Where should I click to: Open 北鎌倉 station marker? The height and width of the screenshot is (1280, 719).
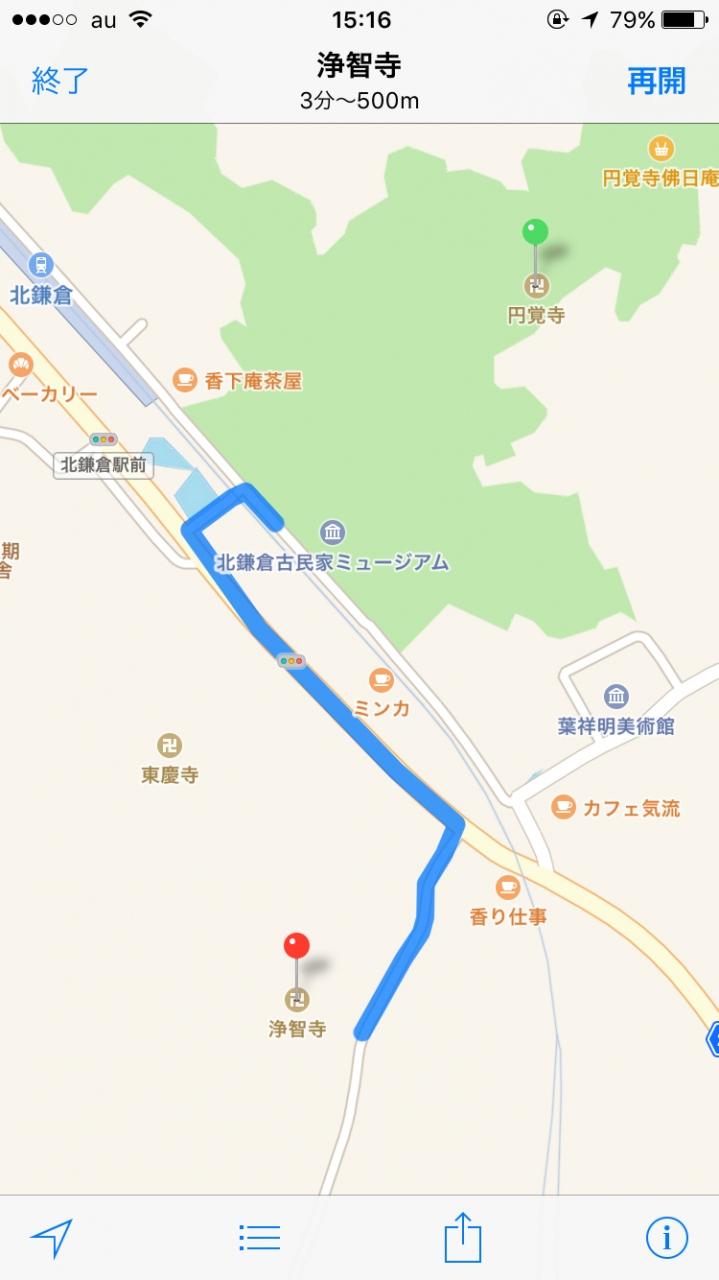[41, 266]
